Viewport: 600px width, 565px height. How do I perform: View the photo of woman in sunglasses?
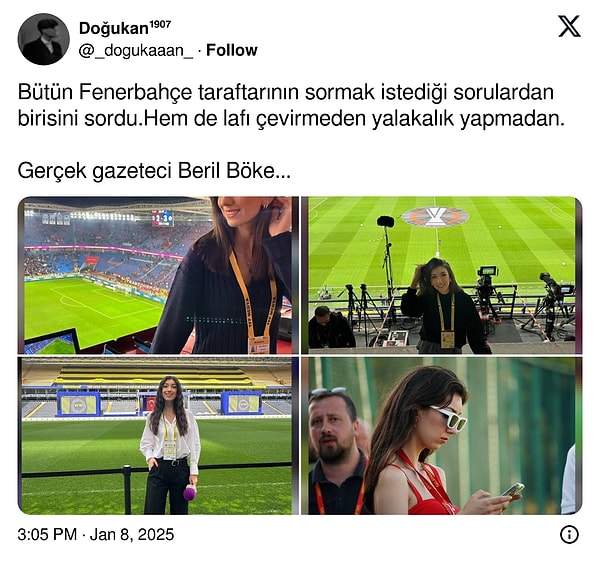pos(441,436)
